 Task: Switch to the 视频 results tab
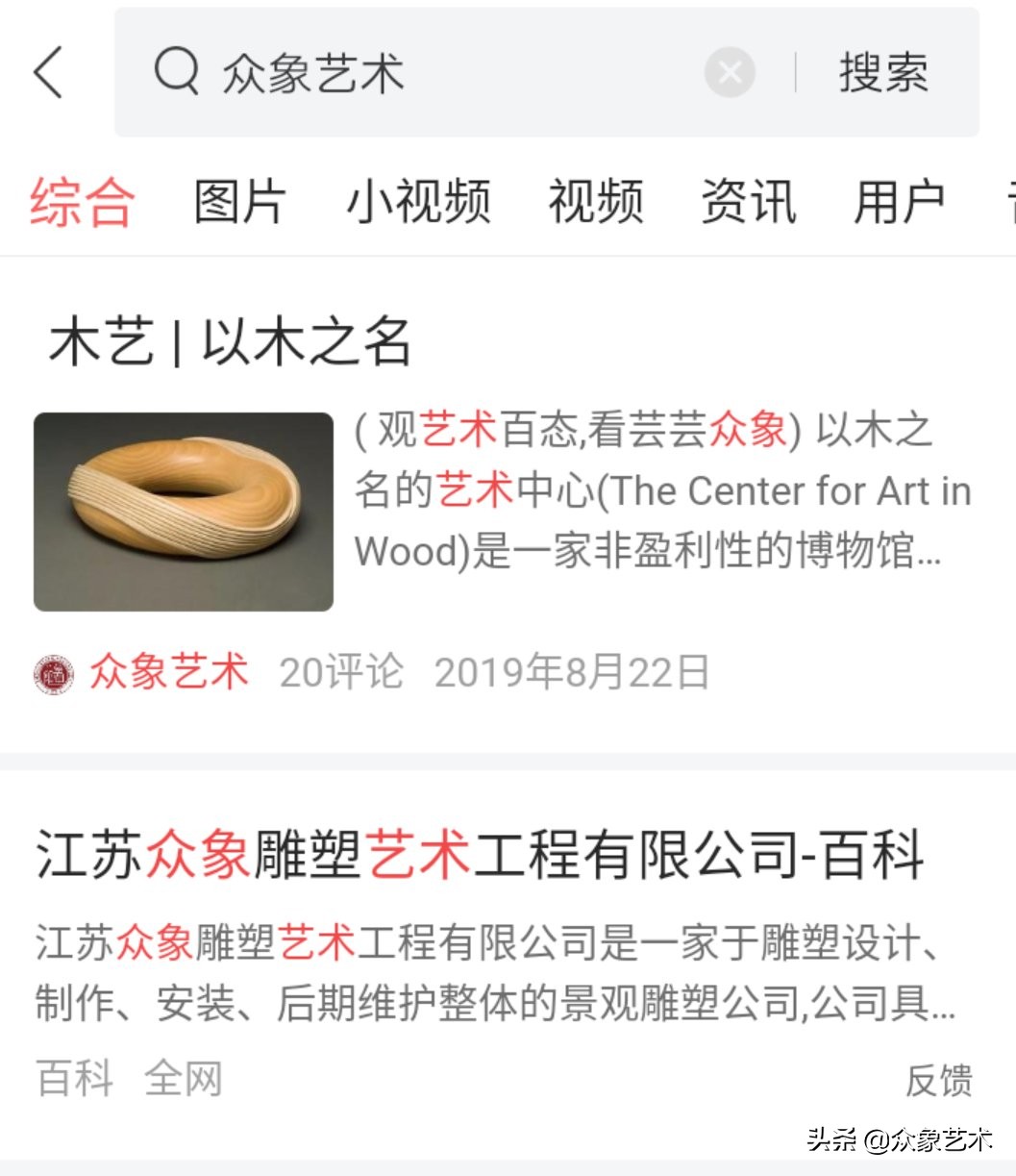point(597,200)
